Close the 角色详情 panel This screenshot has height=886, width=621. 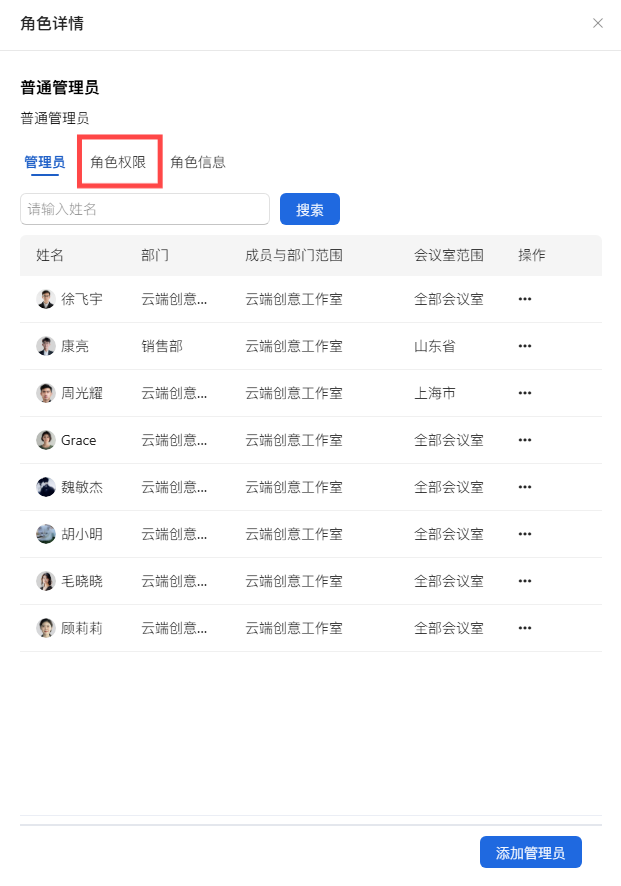tap(598, 23)
